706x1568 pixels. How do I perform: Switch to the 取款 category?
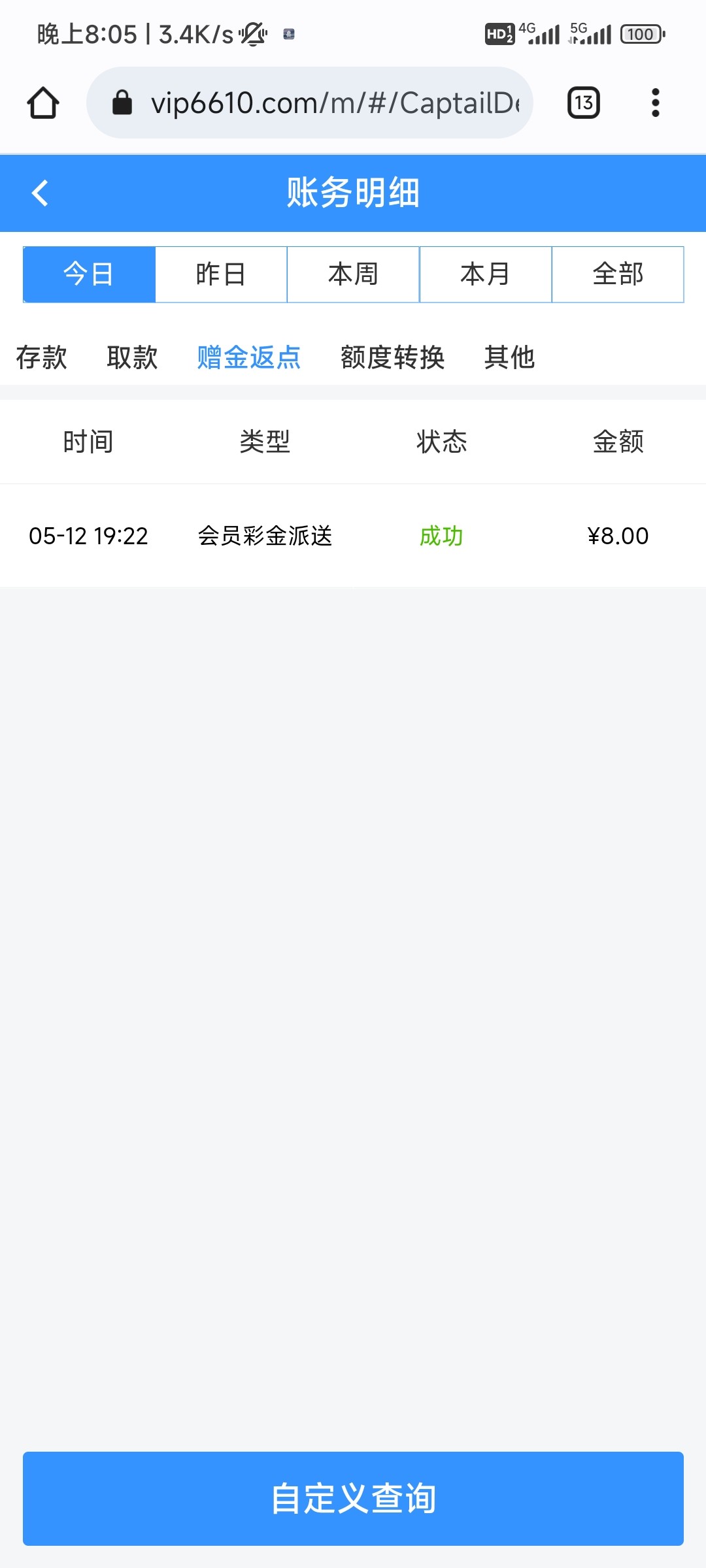132,357
